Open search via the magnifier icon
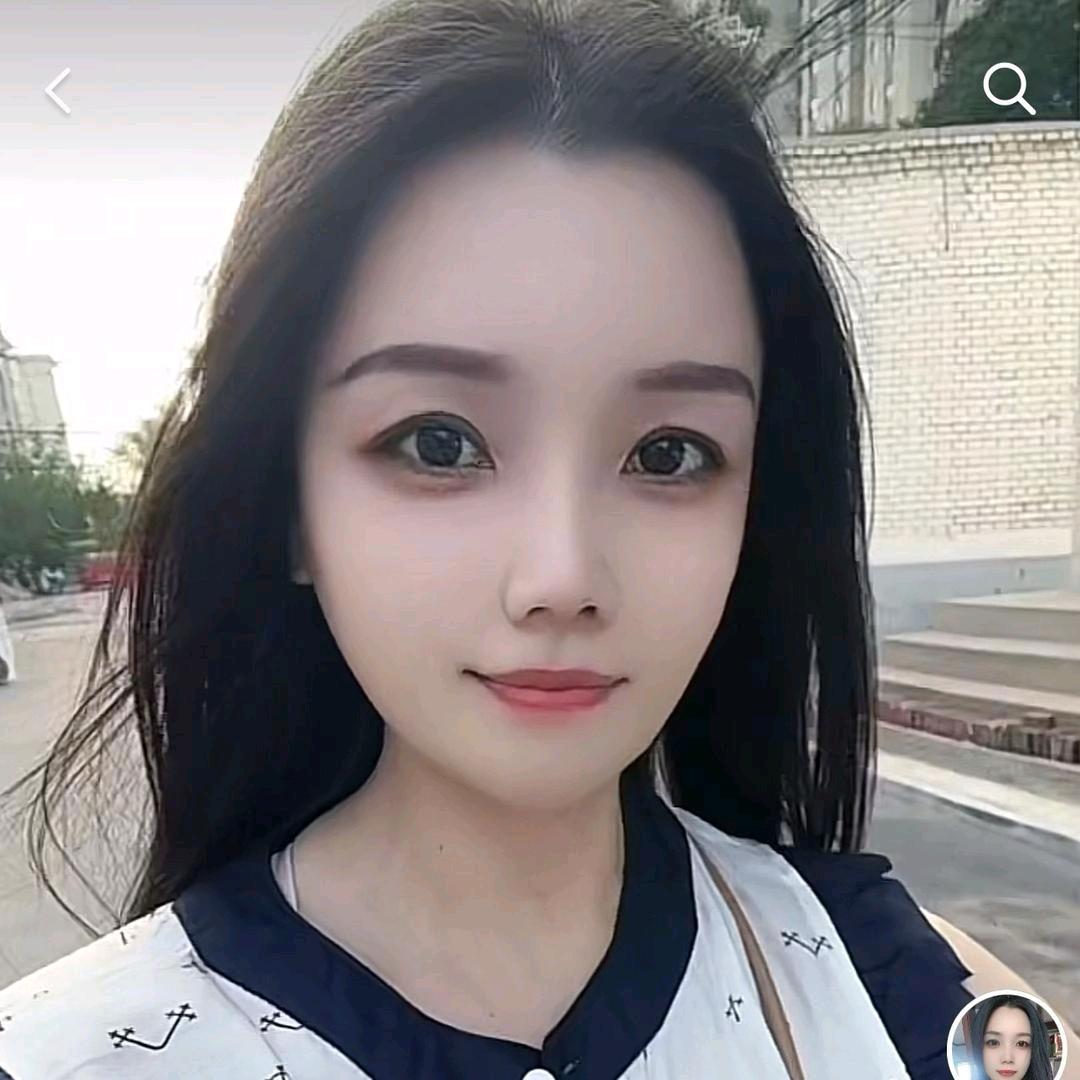This screenshot has width=1080, height=1080. (x=1007, y=89)
